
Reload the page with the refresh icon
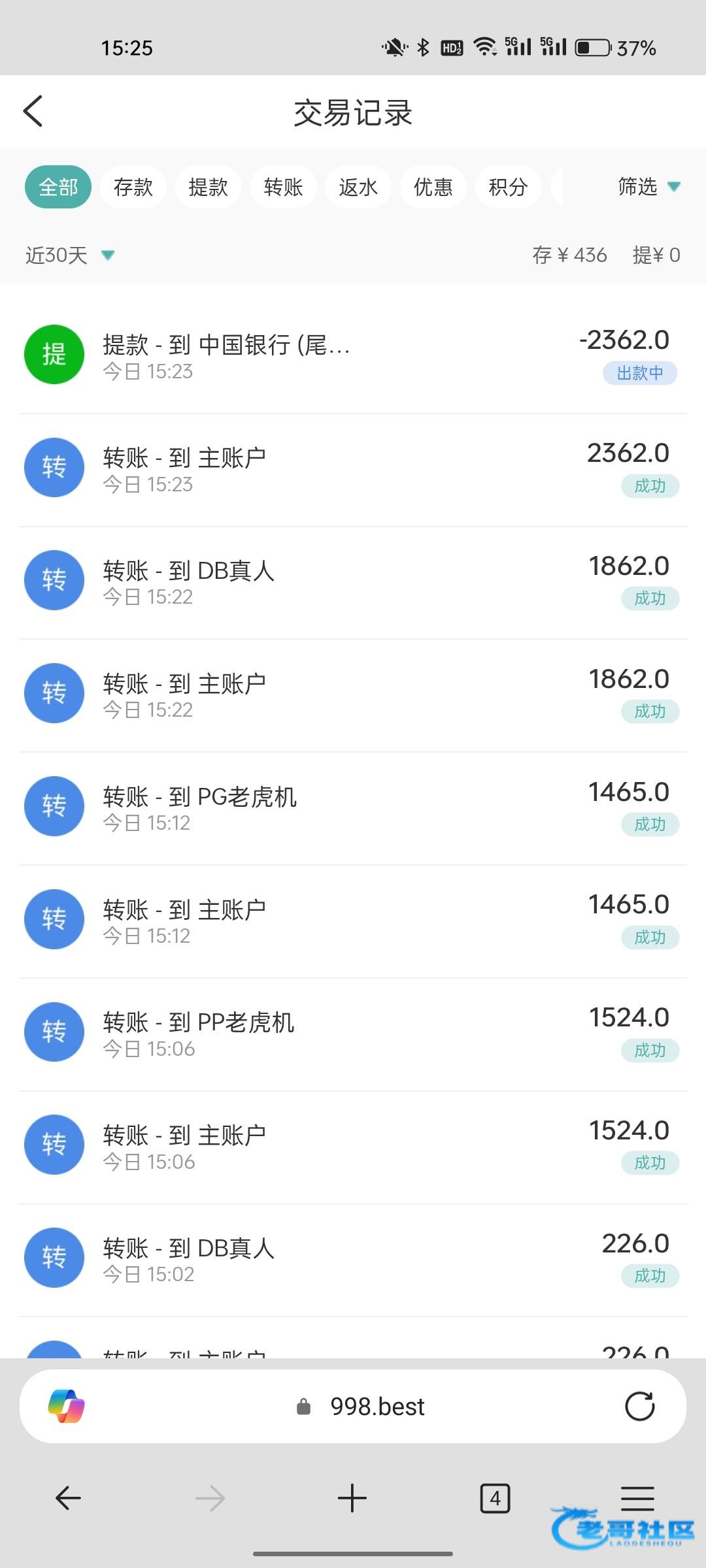click(x=639, y=1406)
